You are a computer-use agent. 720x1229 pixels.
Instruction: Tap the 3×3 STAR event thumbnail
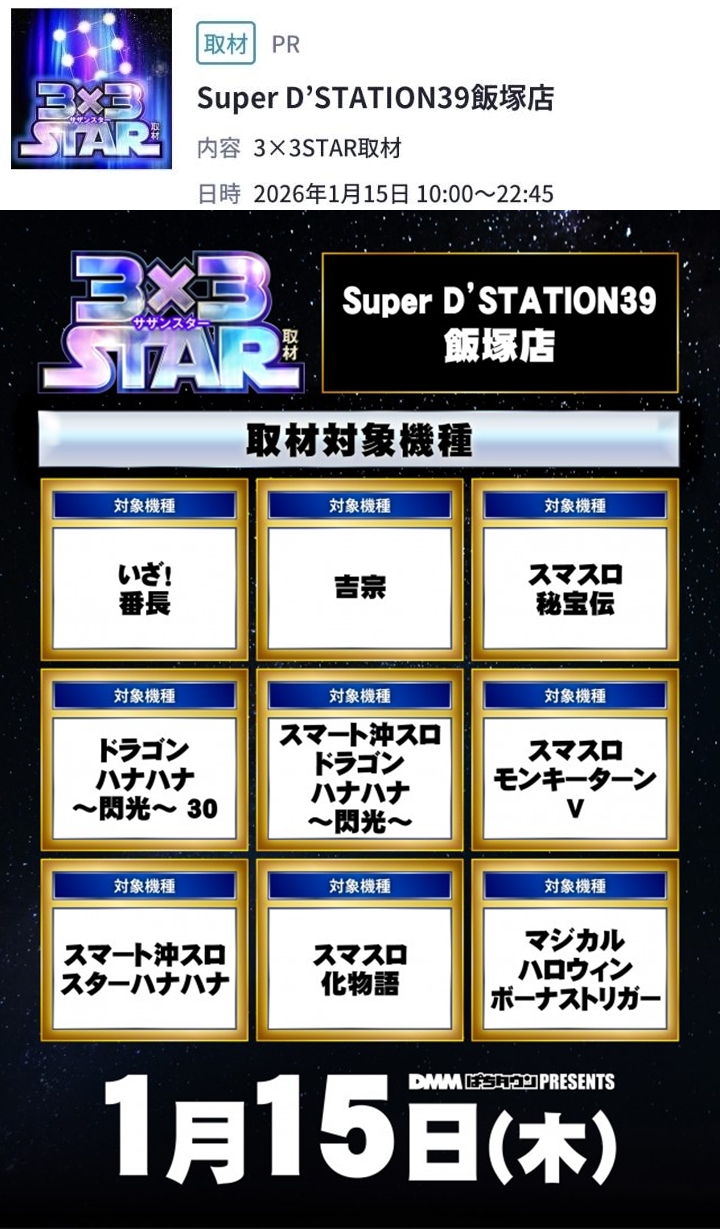pos(91,89)
